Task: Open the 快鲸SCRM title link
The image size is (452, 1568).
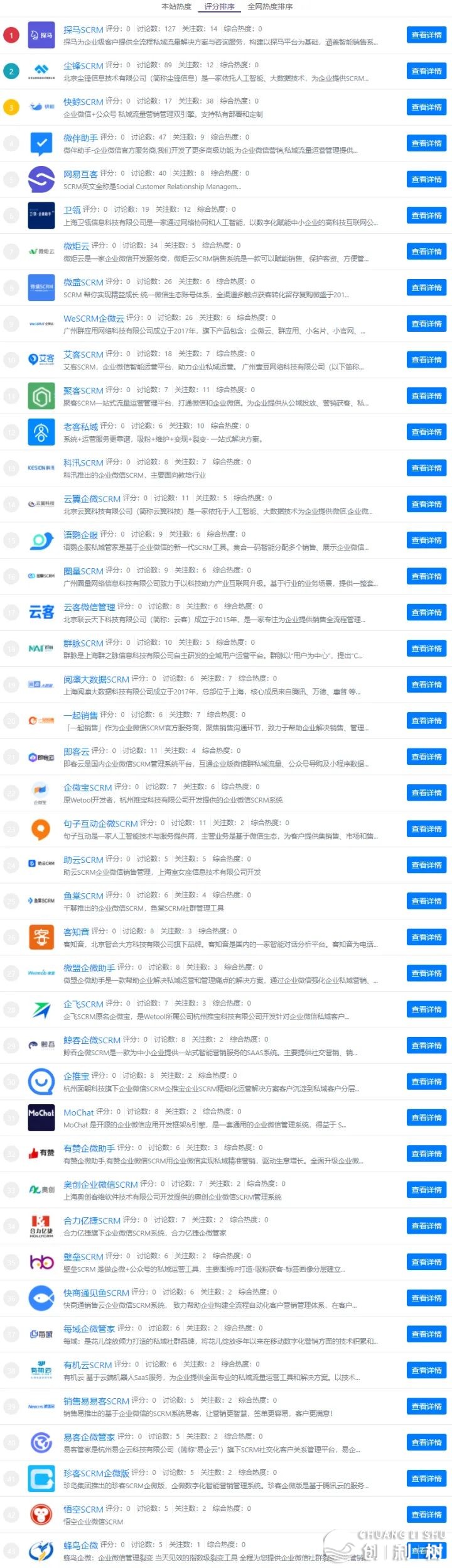Action: click(x=83, y=102)
